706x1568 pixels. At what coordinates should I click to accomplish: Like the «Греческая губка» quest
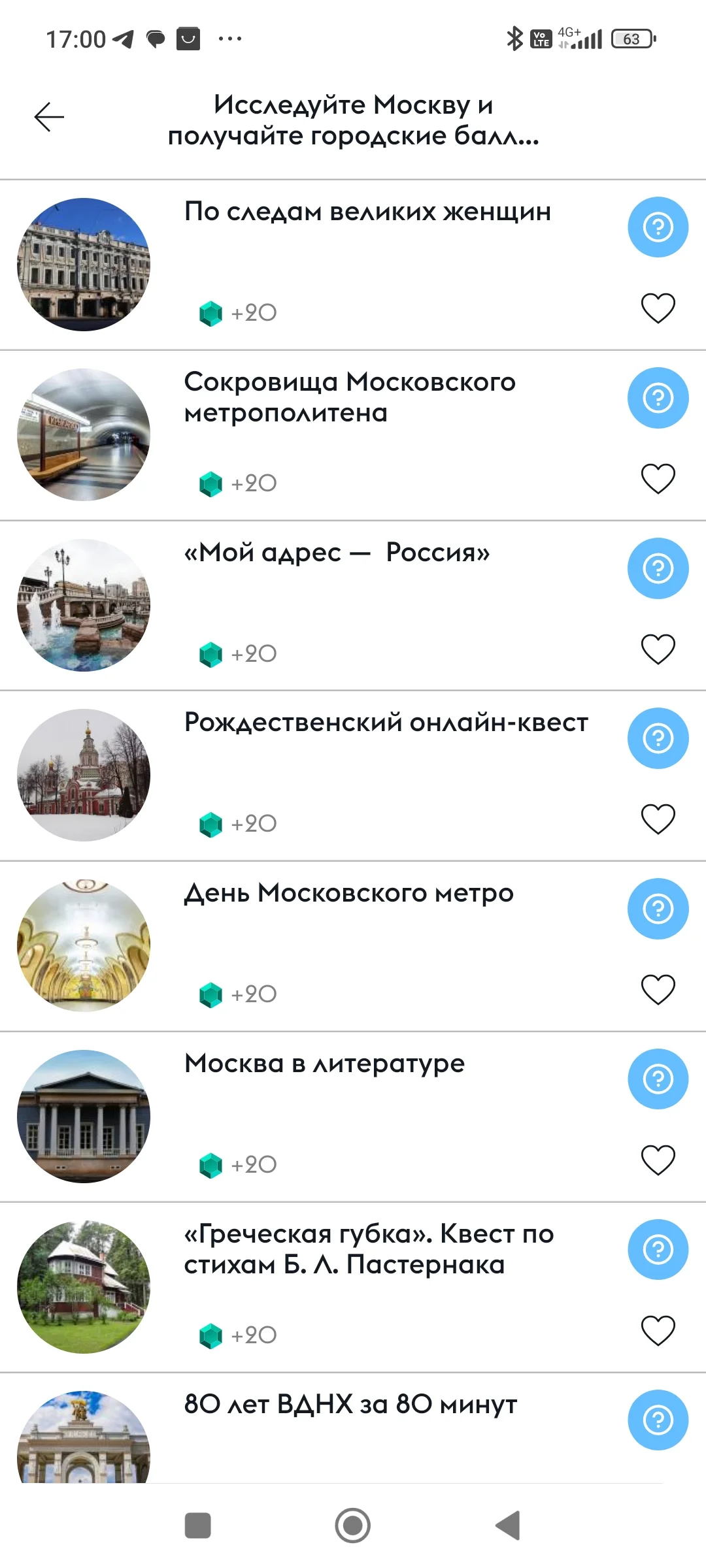tap(658, 1331)
